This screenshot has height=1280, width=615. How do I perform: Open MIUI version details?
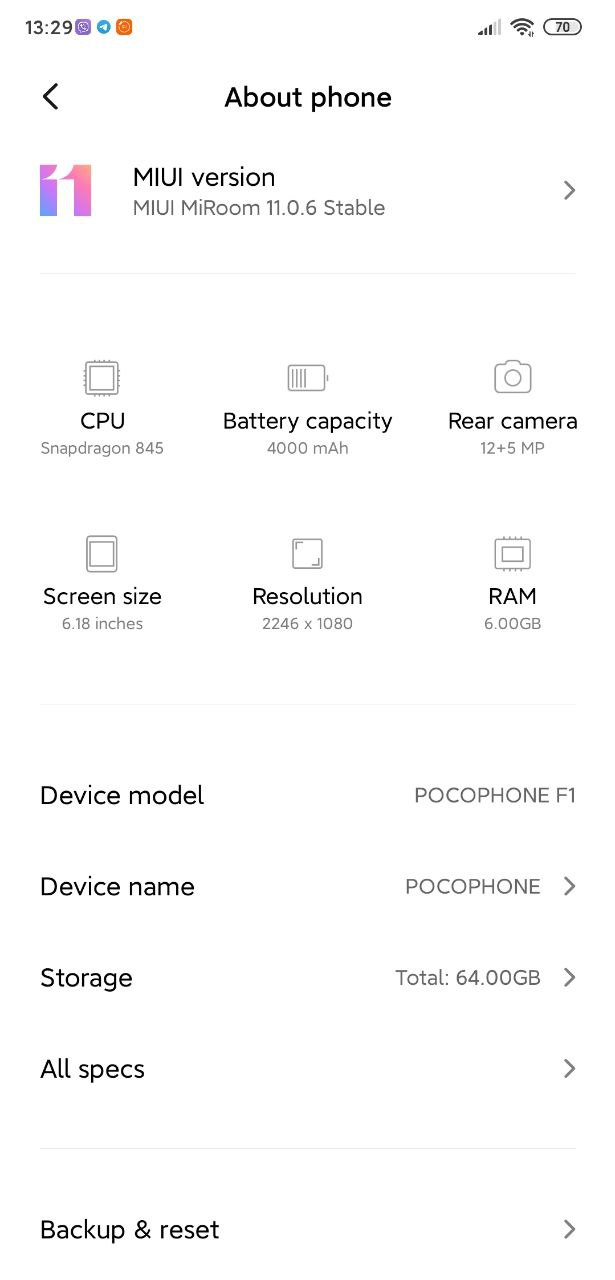pos(307,191)
